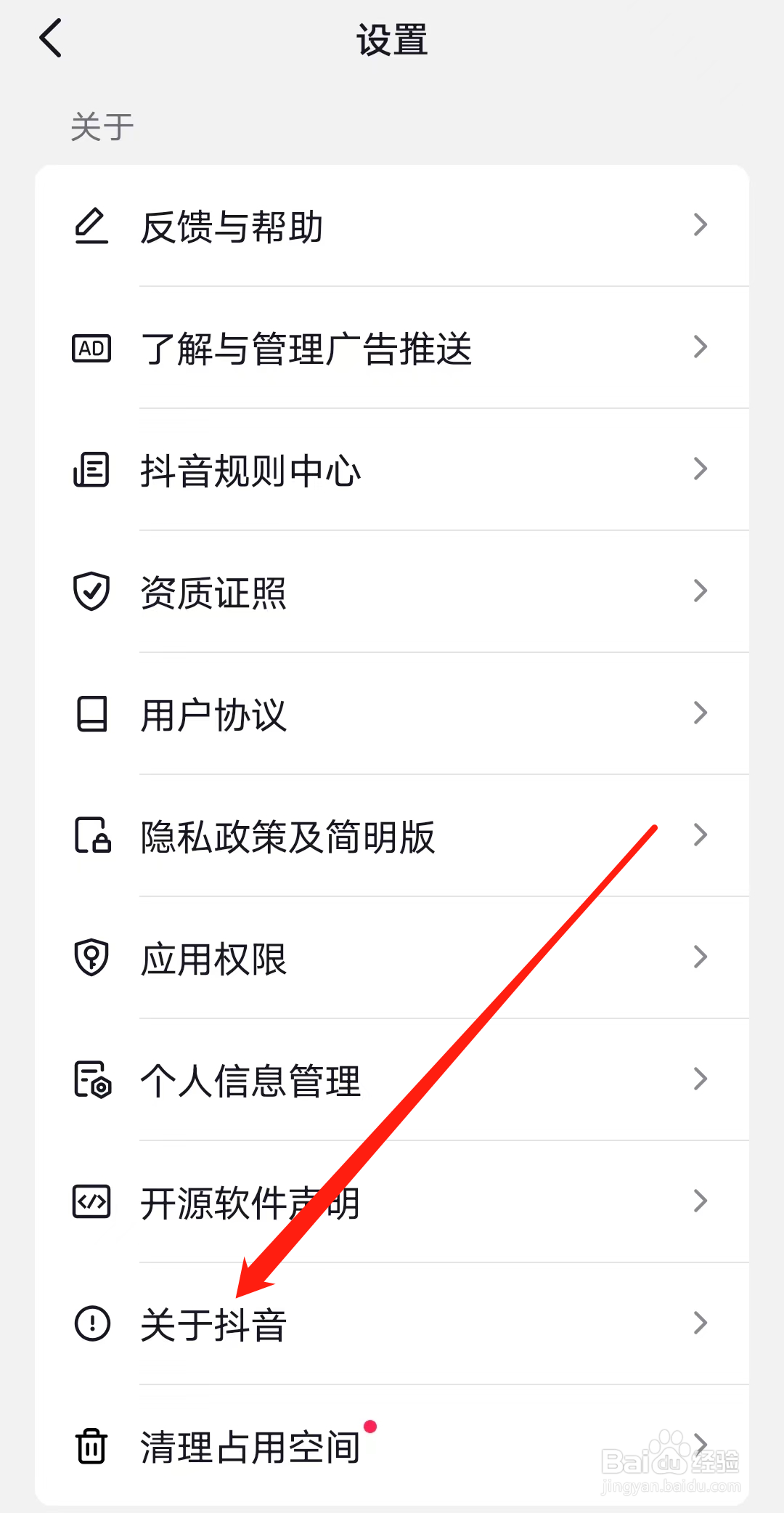Expand the chevron on the 应用权限 row
This screenshot has height=1513, width=784.
(x=699, y=959)
